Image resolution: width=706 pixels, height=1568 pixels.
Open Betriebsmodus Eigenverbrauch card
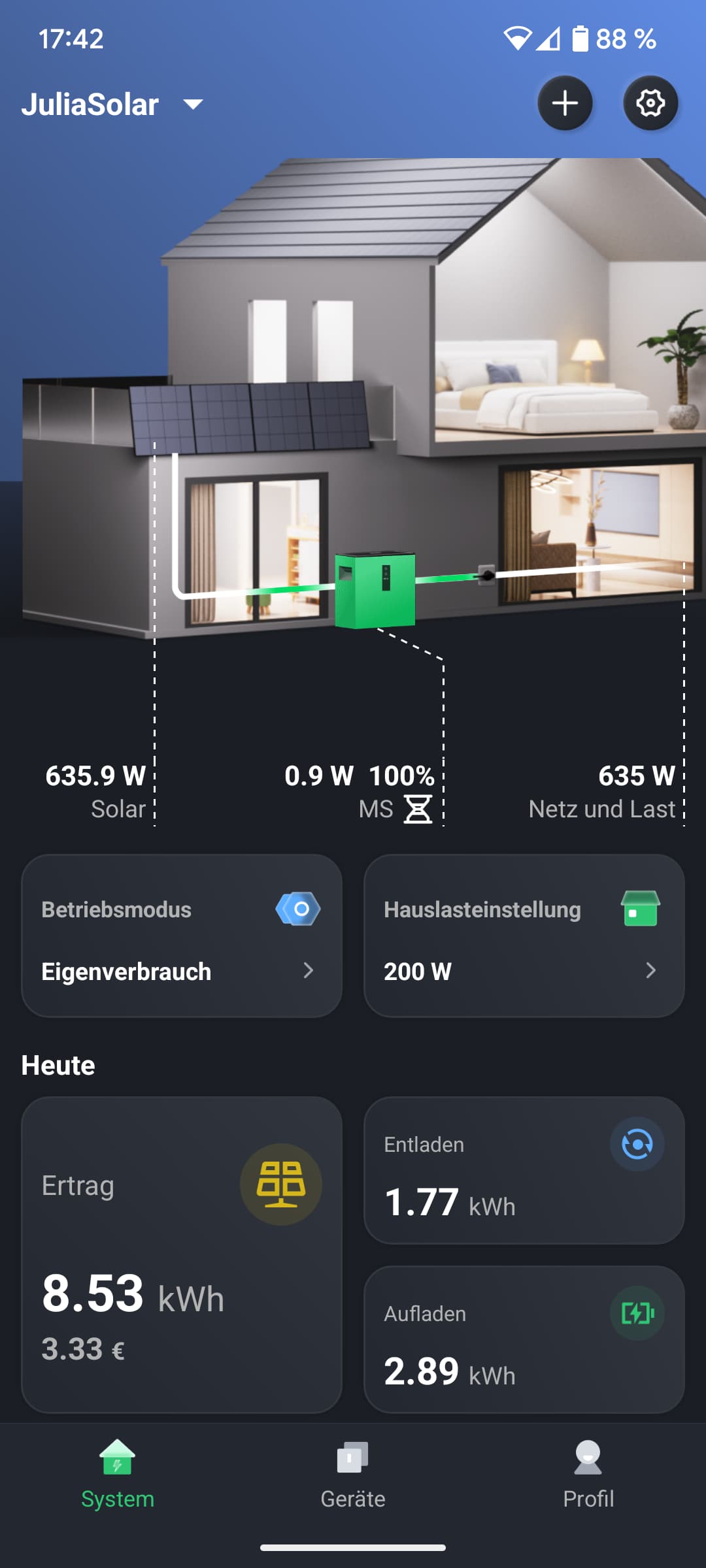click(x=182, y=936)
